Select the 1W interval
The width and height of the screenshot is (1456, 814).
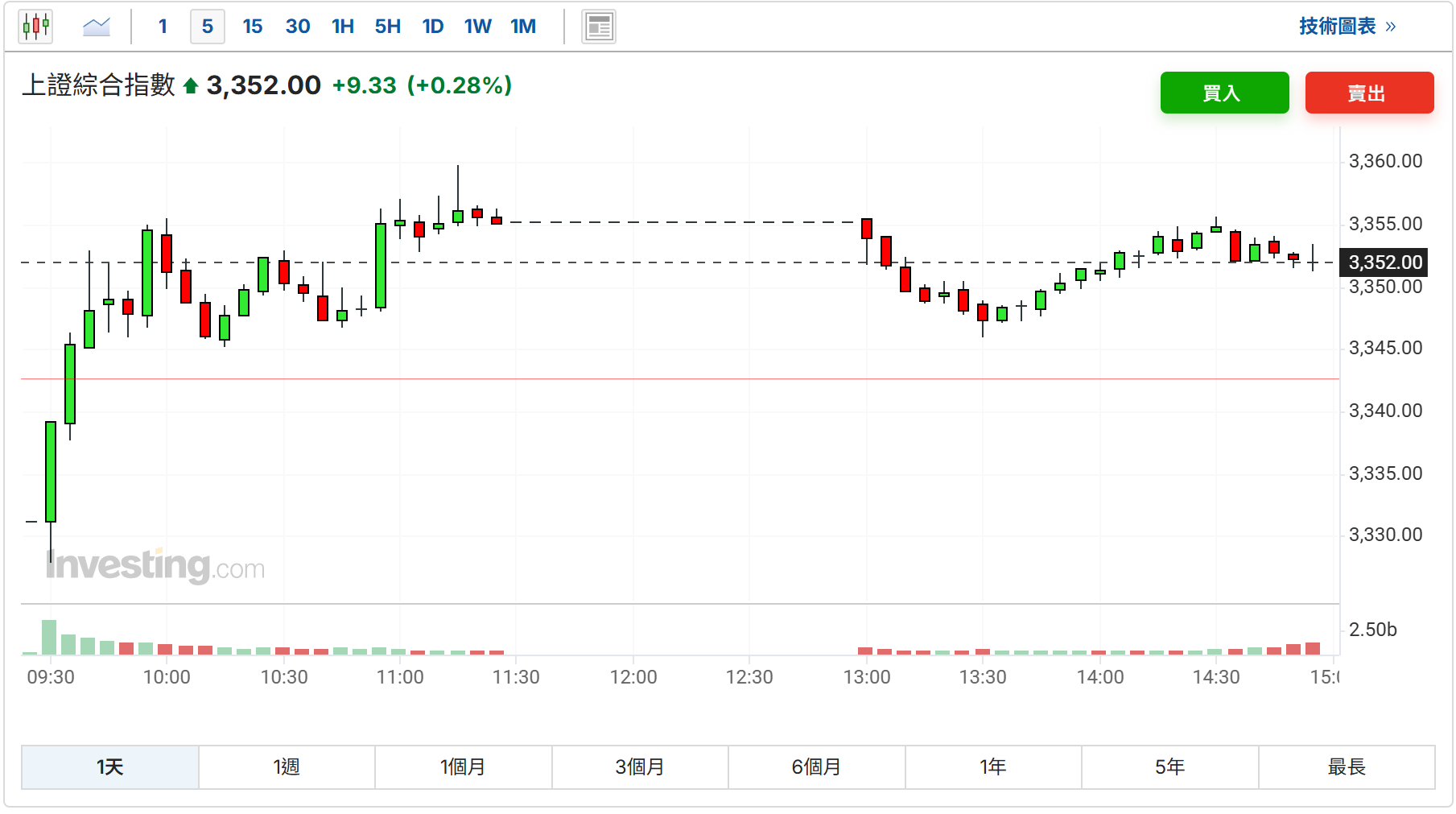pos(478,27)
